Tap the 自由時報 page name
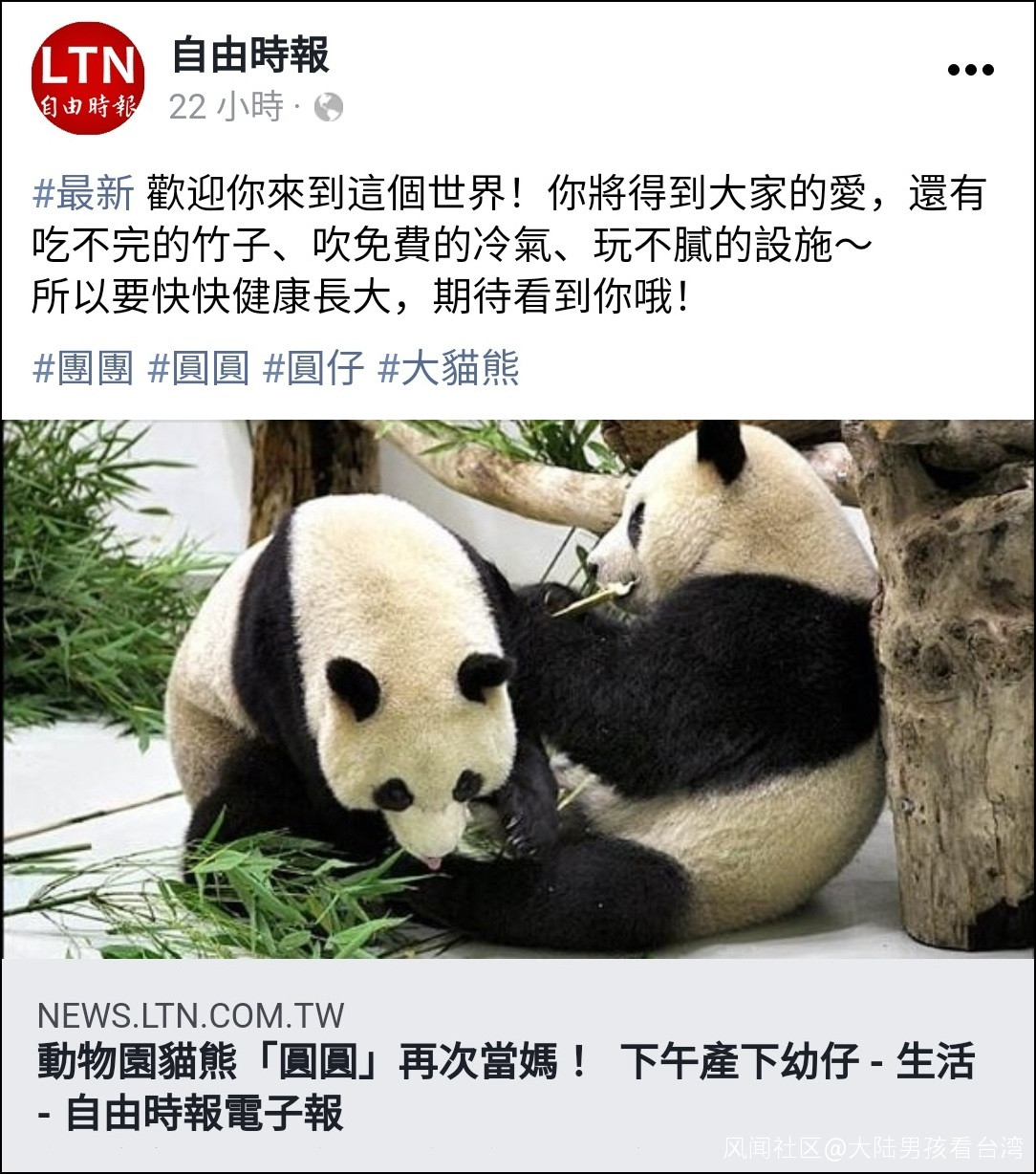 point(250,55)
